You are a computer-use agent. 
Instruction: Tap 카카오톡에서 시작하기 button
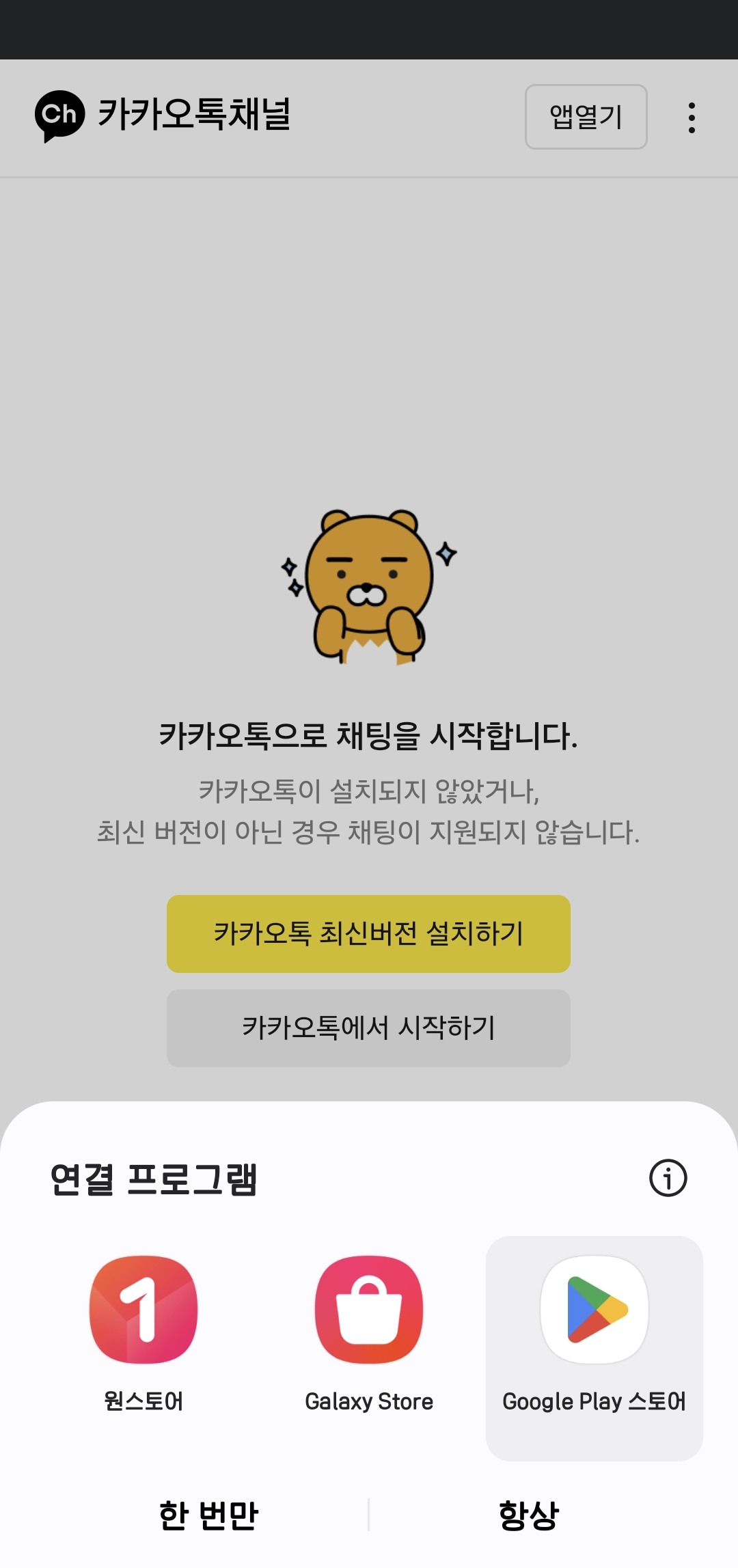pyautogui.click(x=368, y=1028)
